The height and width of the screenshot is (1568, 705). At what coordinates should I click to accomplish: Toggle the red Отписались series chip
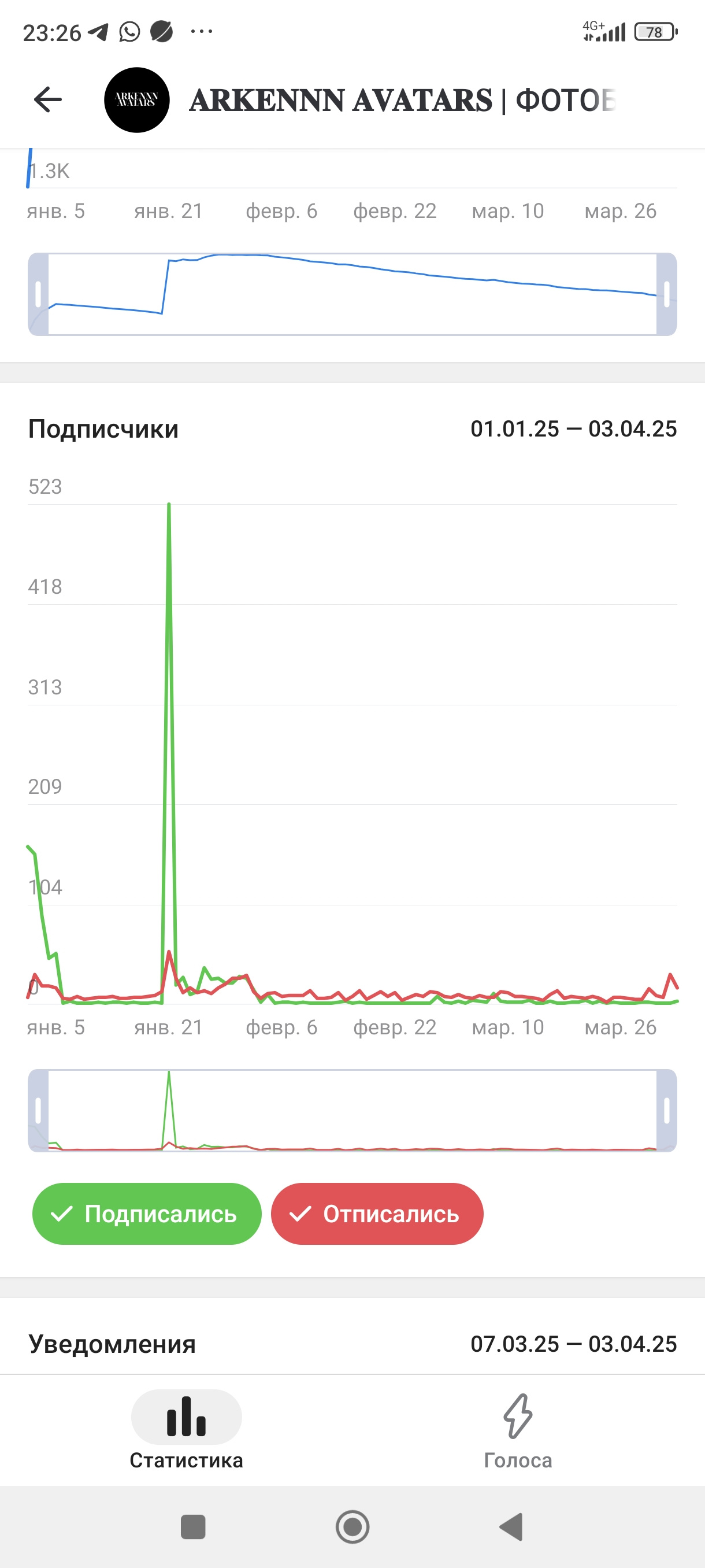(377, 1214)
